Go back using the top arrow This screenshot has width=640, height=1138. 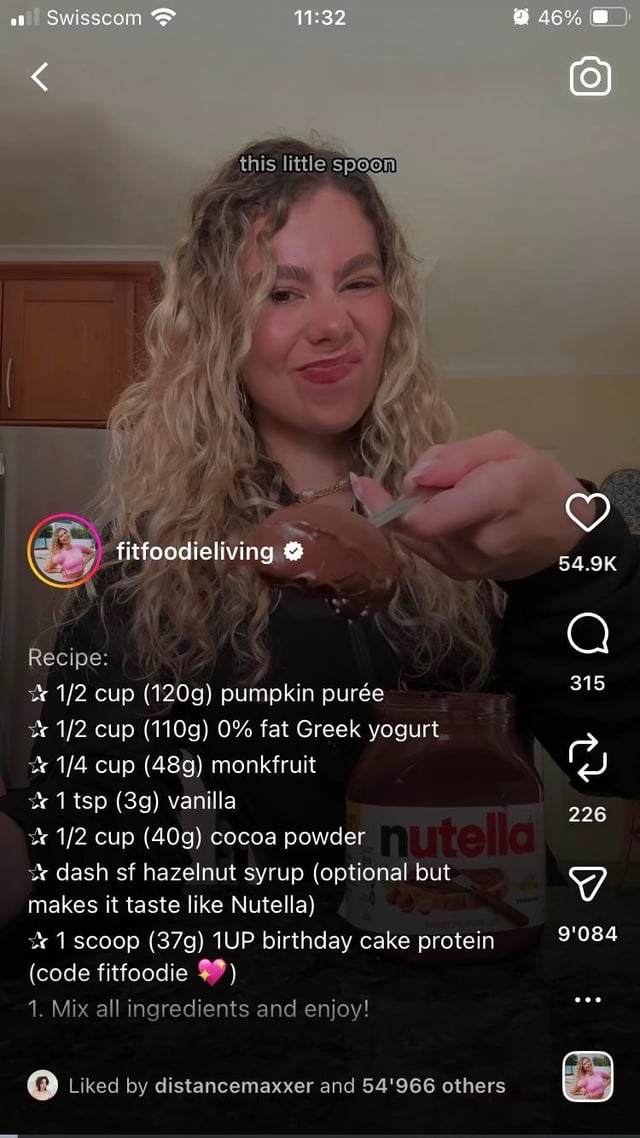(40, 76)
